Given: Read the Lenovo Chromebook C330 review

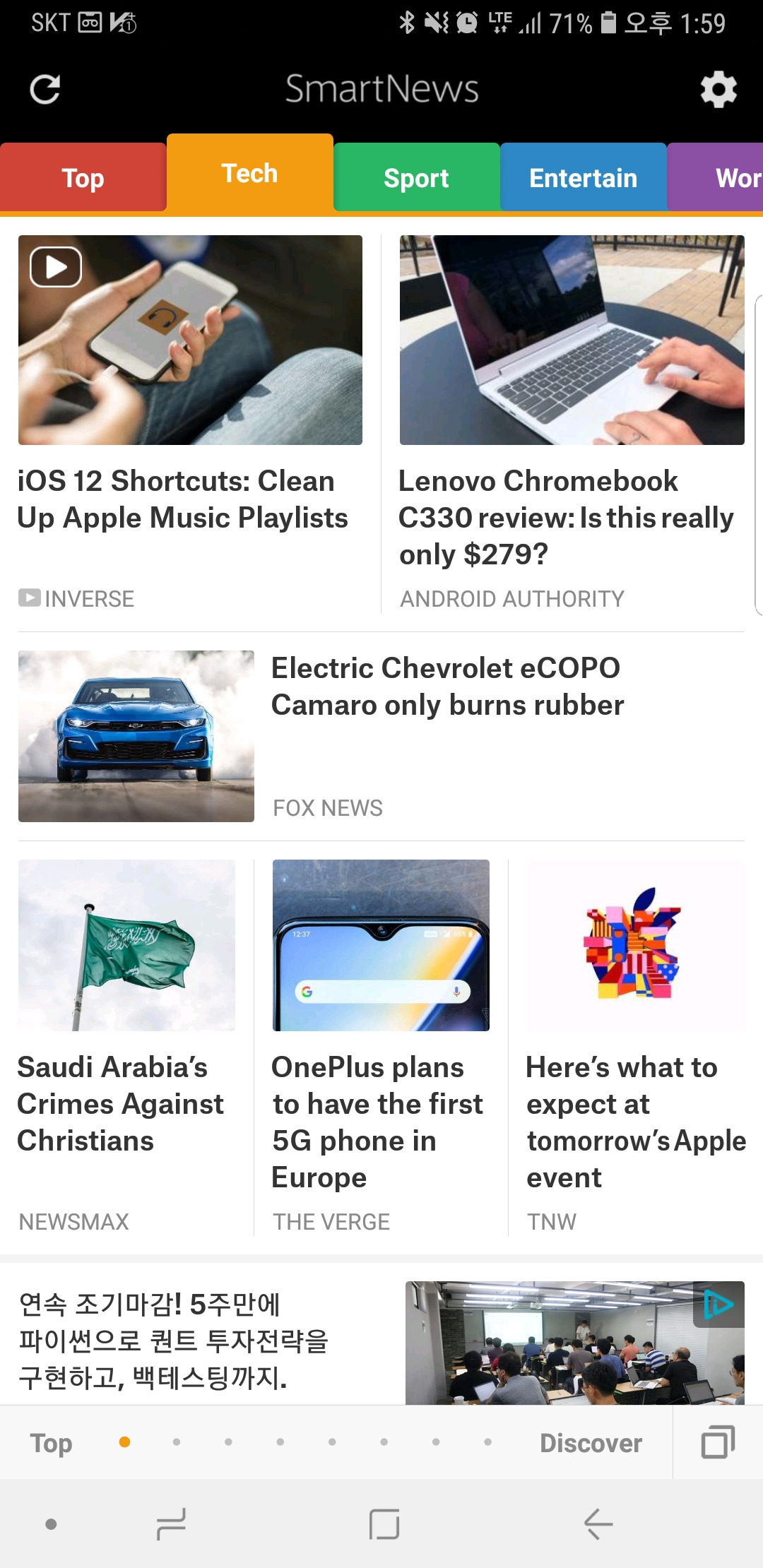Looking at the screenshot, I should tap(565, 517).
